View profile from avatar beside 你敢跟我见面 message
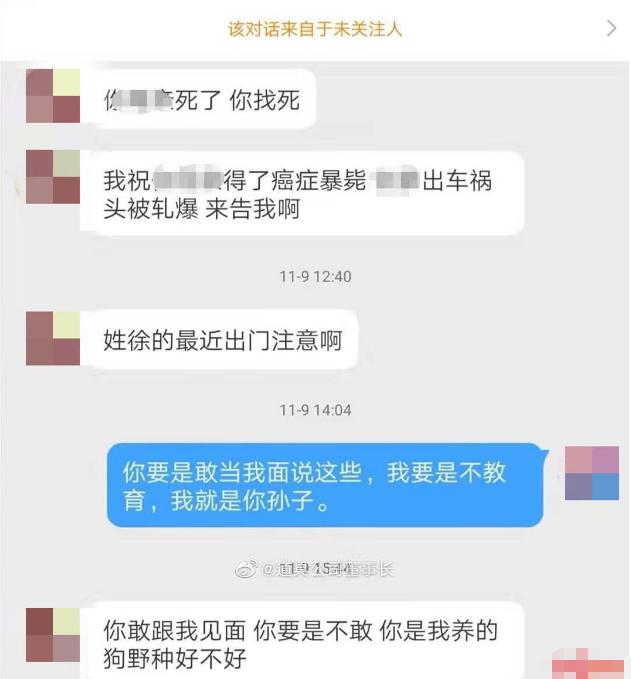This screenshot has height=679, width=631. [52, 634]
